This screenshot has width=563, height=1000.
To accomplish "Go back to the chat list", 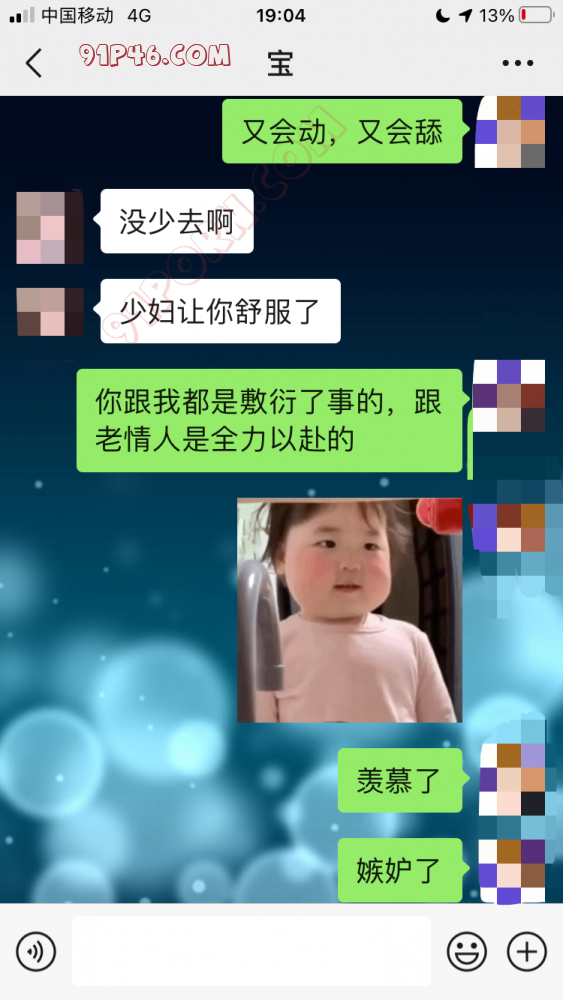I will point(34,63).
